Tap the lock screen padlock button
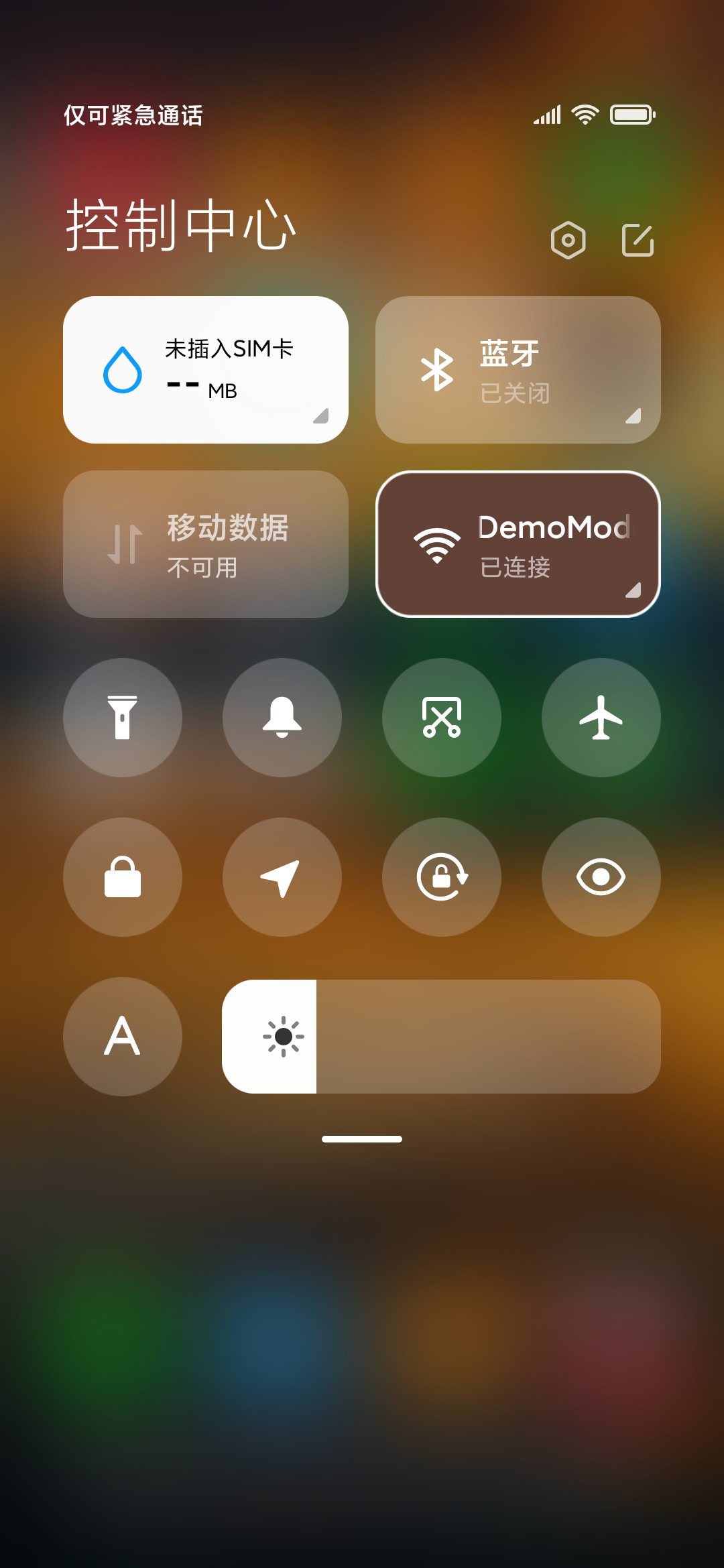Viewport: 724px width, 1568px height. tap(123, 877)
